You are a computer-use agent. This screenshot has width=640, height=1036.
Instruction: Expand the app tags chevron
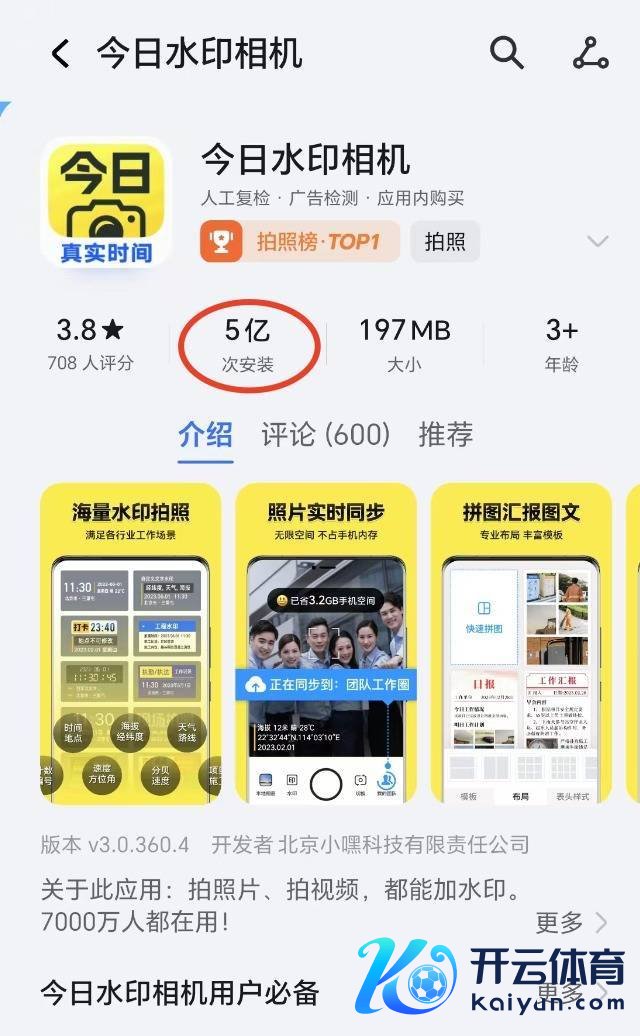[598, 242]
